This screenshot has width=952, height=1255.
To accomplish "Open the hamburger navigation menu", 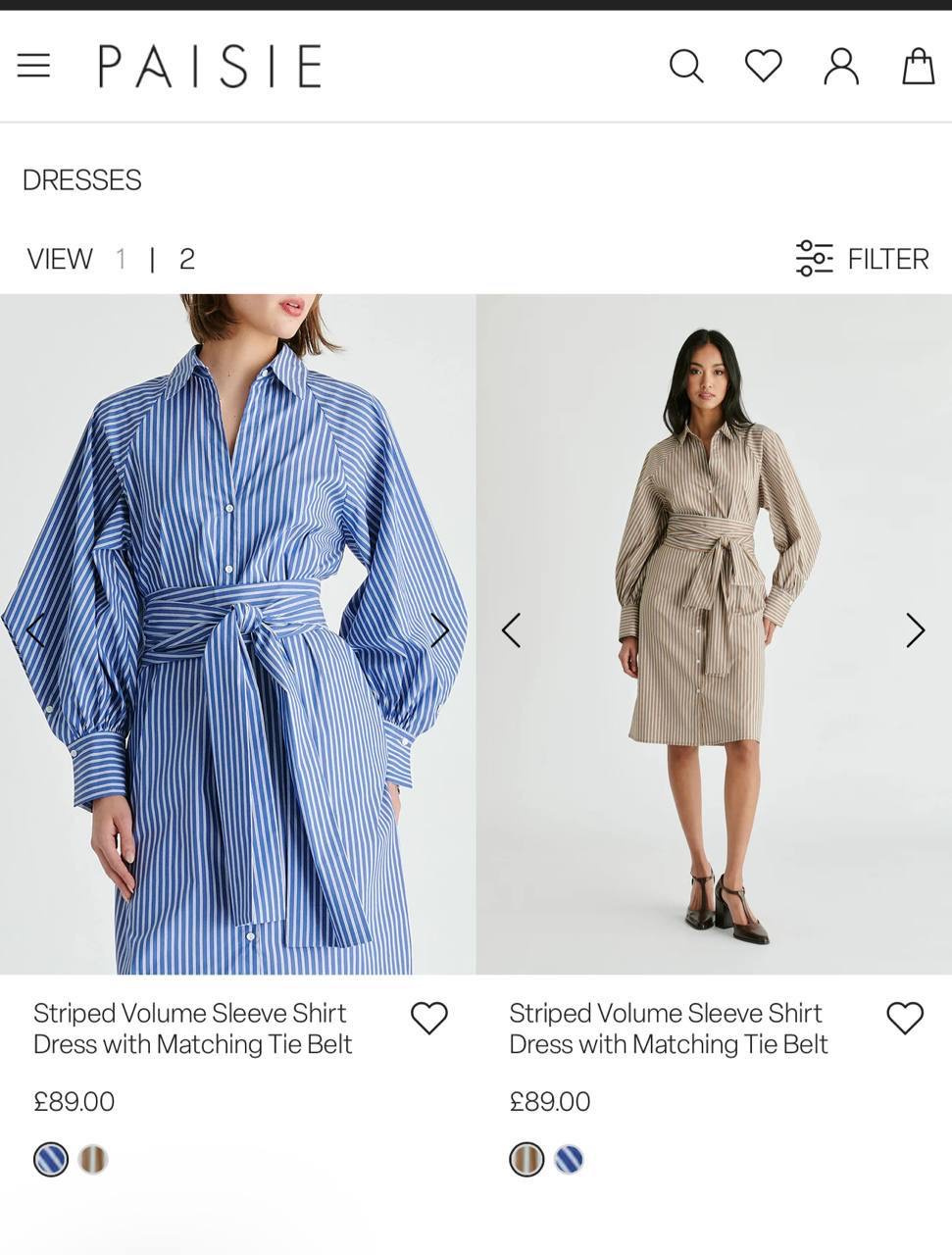I will click(33, 66).
